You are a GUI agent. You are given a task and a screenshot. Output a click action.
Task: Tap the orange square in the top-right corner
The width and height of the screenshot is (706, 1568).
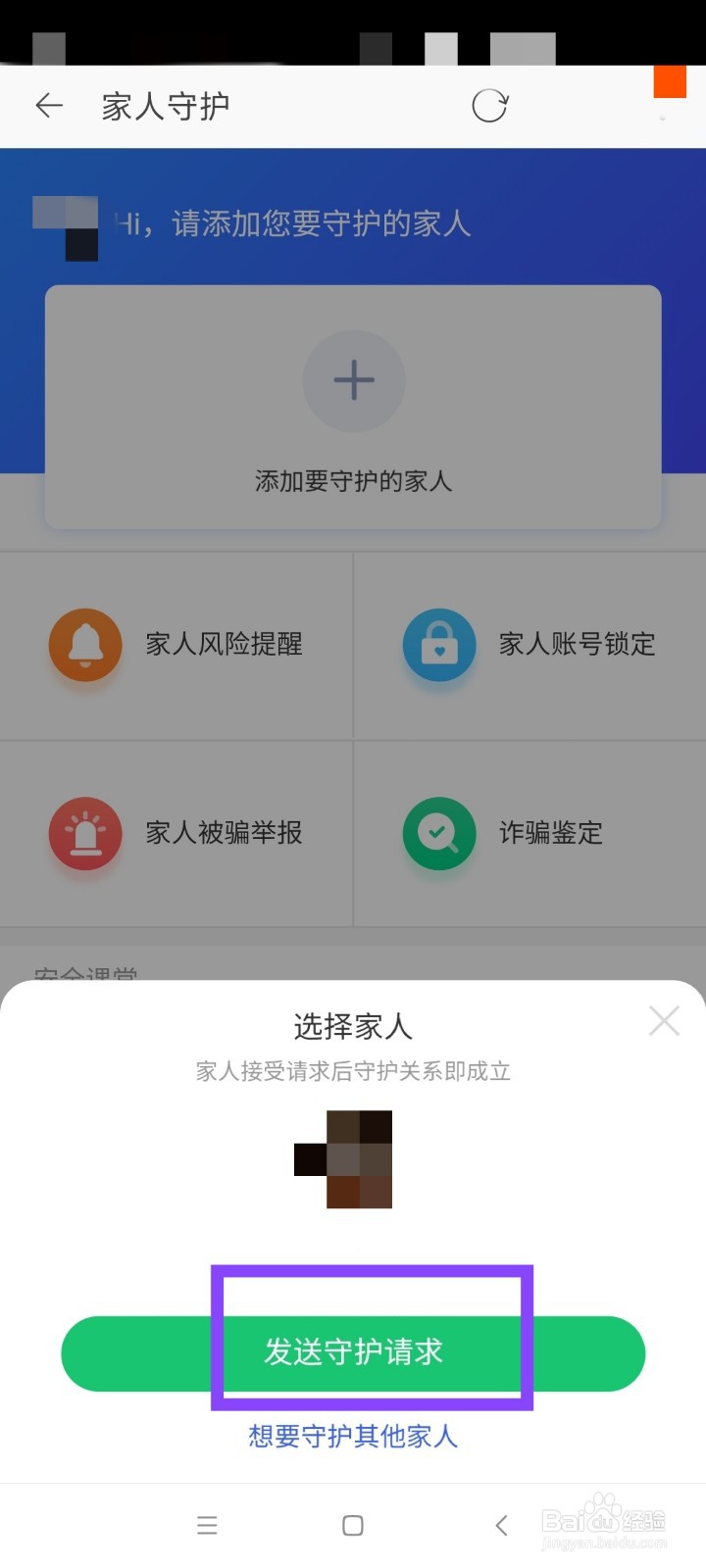tap(670, 82)
